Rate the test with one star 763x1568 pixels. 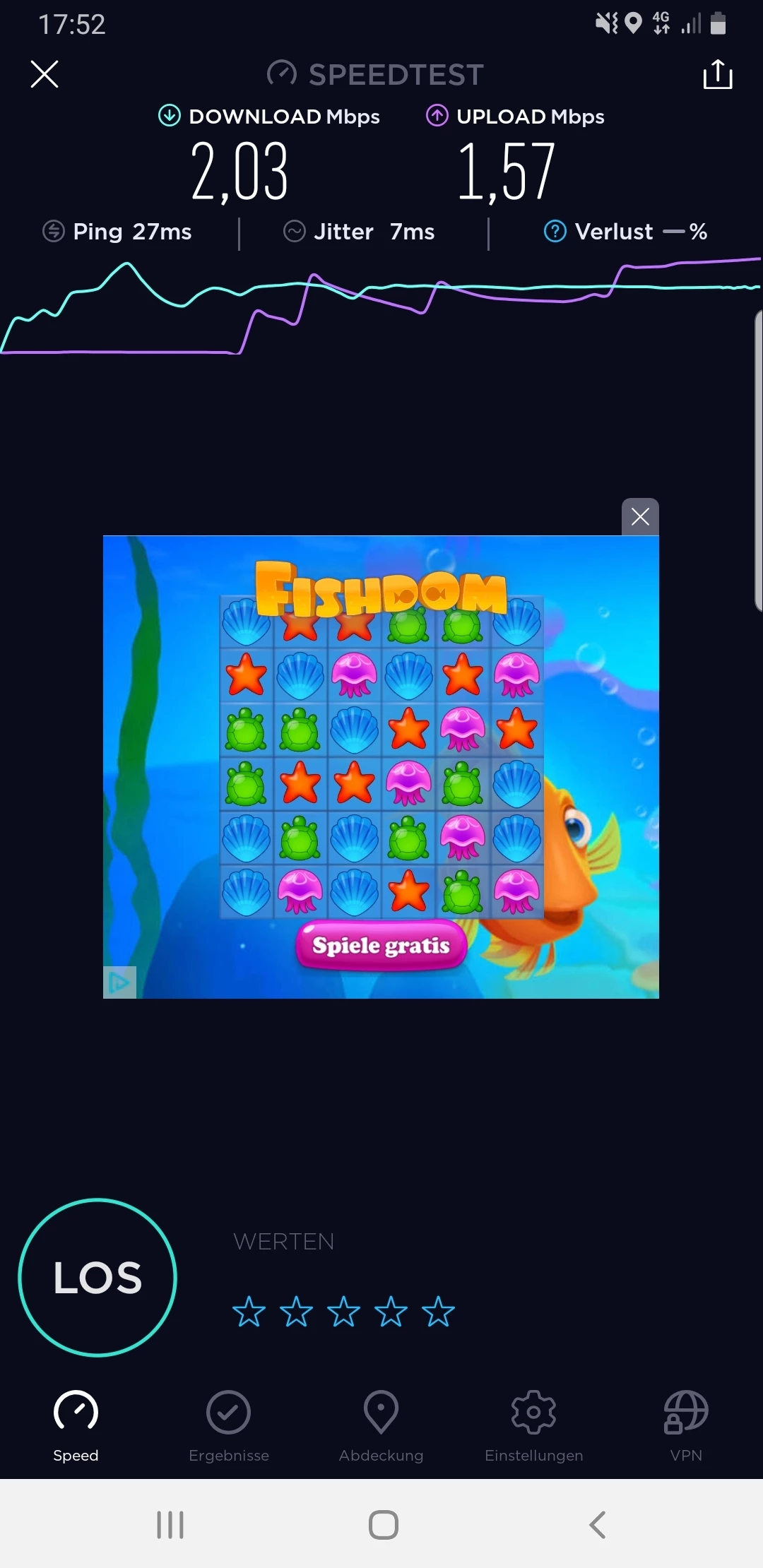pyautogui.click(x=249, y=1312)
